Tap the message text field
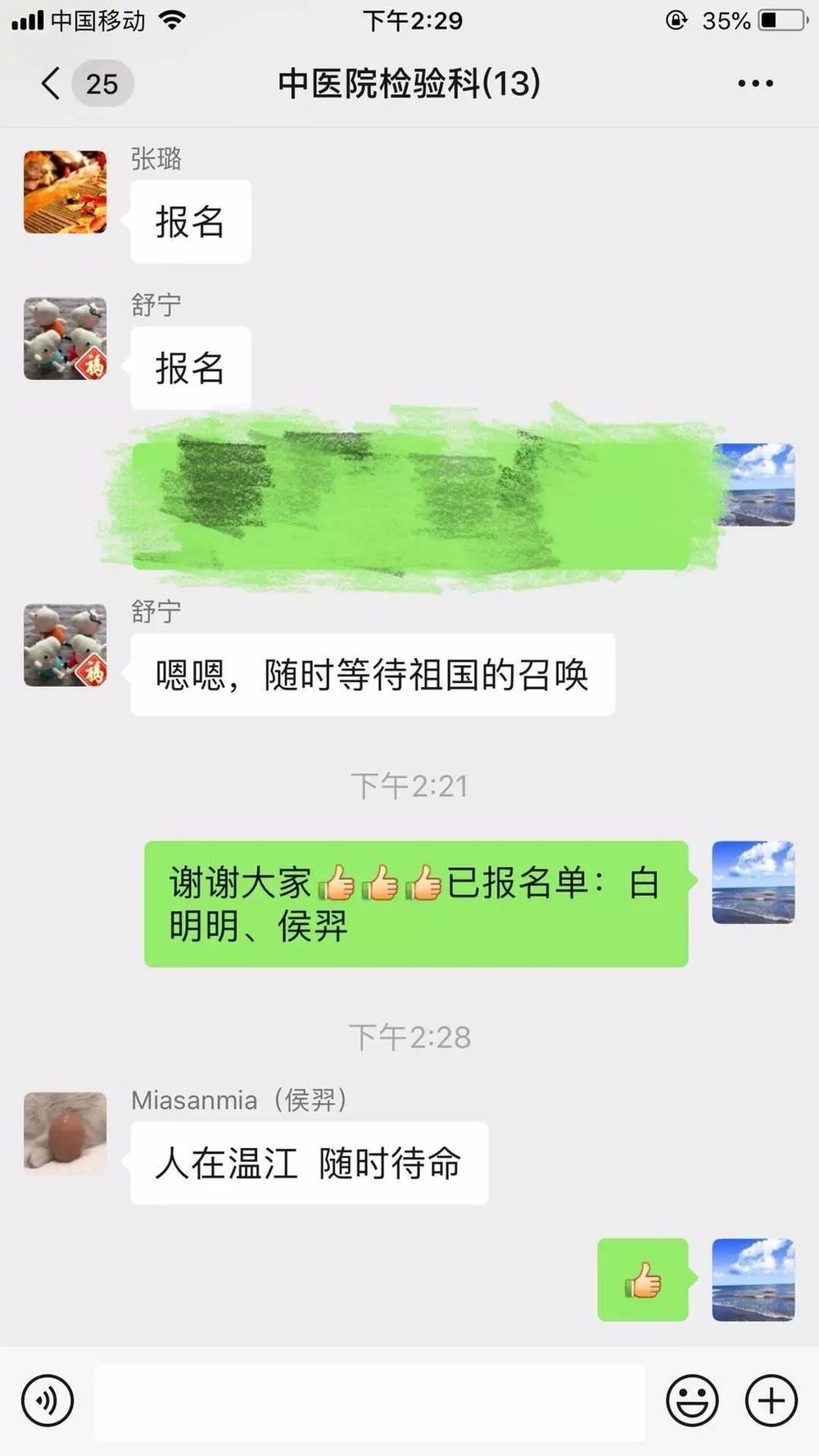The width and height of the screenshot is (819, 1456). tap(369, 1401)
